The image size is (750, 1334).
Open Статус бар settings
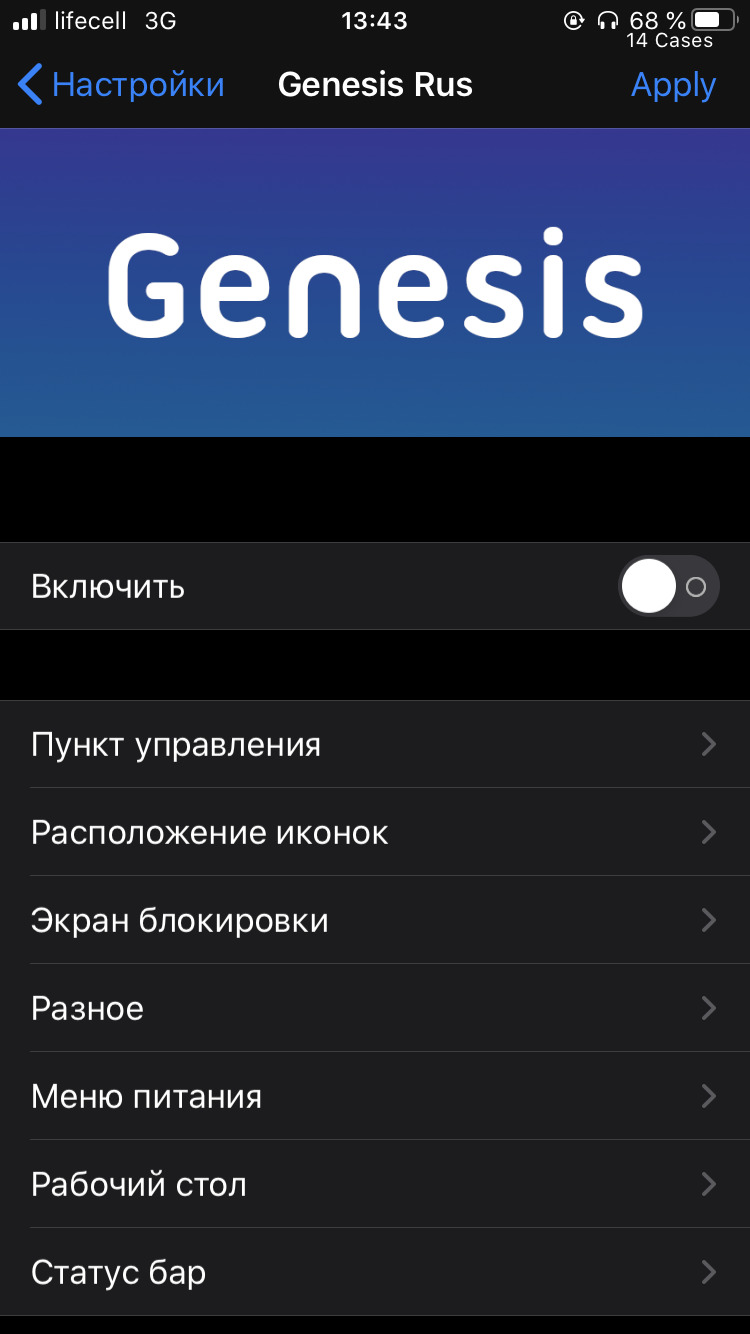tap(375, 1272)
